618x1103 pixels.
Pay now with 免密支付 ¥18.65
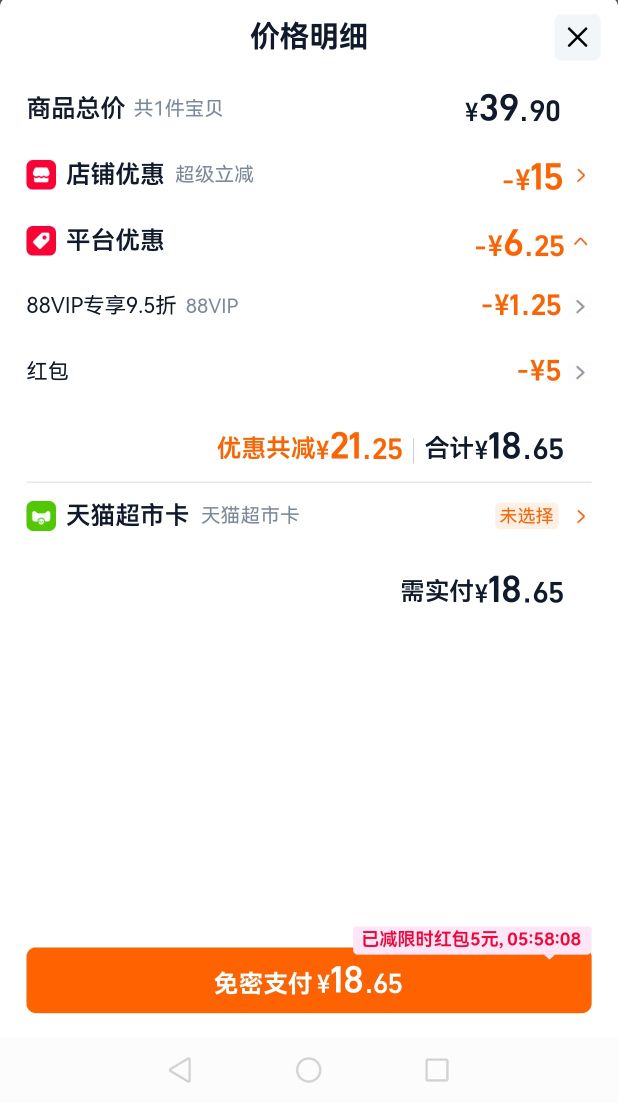309,981
